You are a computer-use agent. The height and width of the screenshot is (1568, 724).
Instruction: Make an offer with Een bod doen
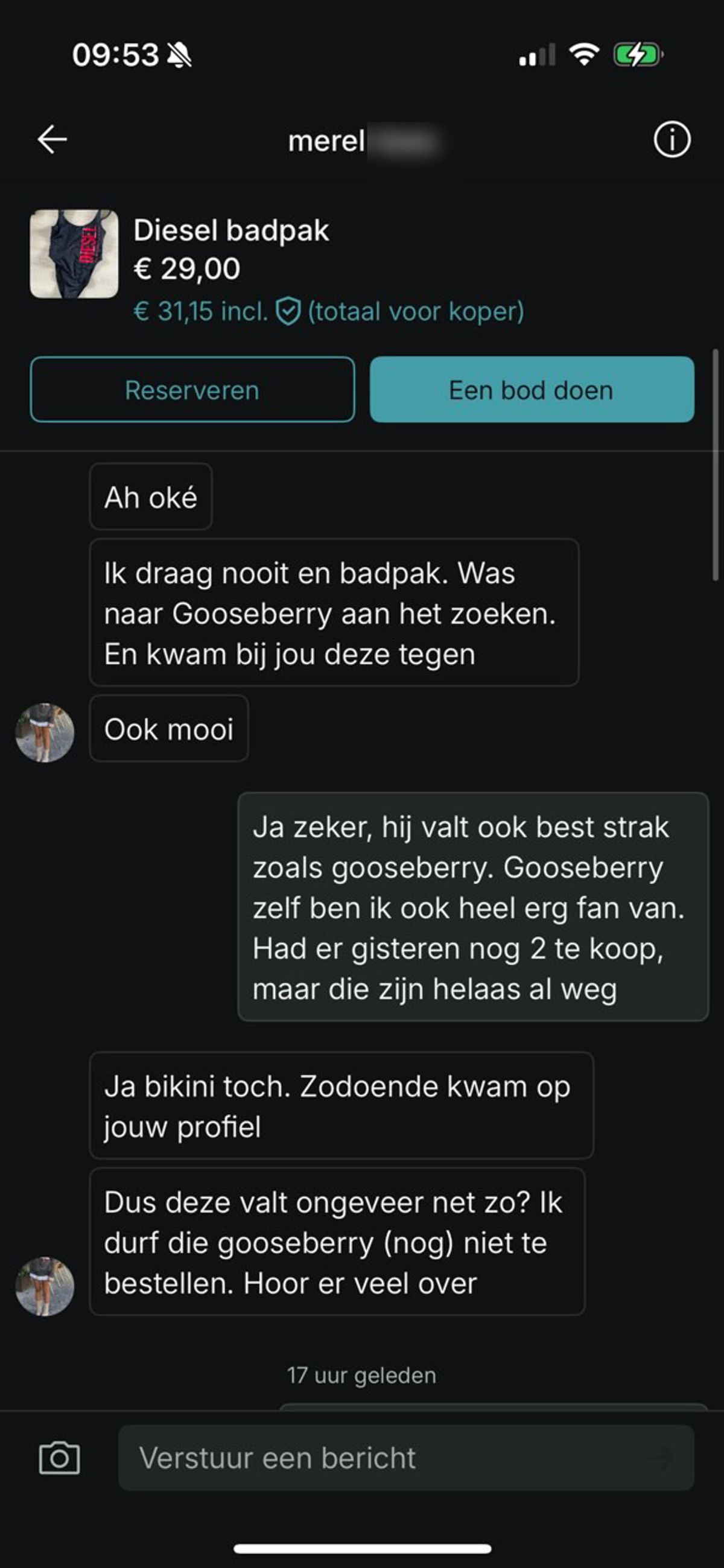(x=532, y=390)
